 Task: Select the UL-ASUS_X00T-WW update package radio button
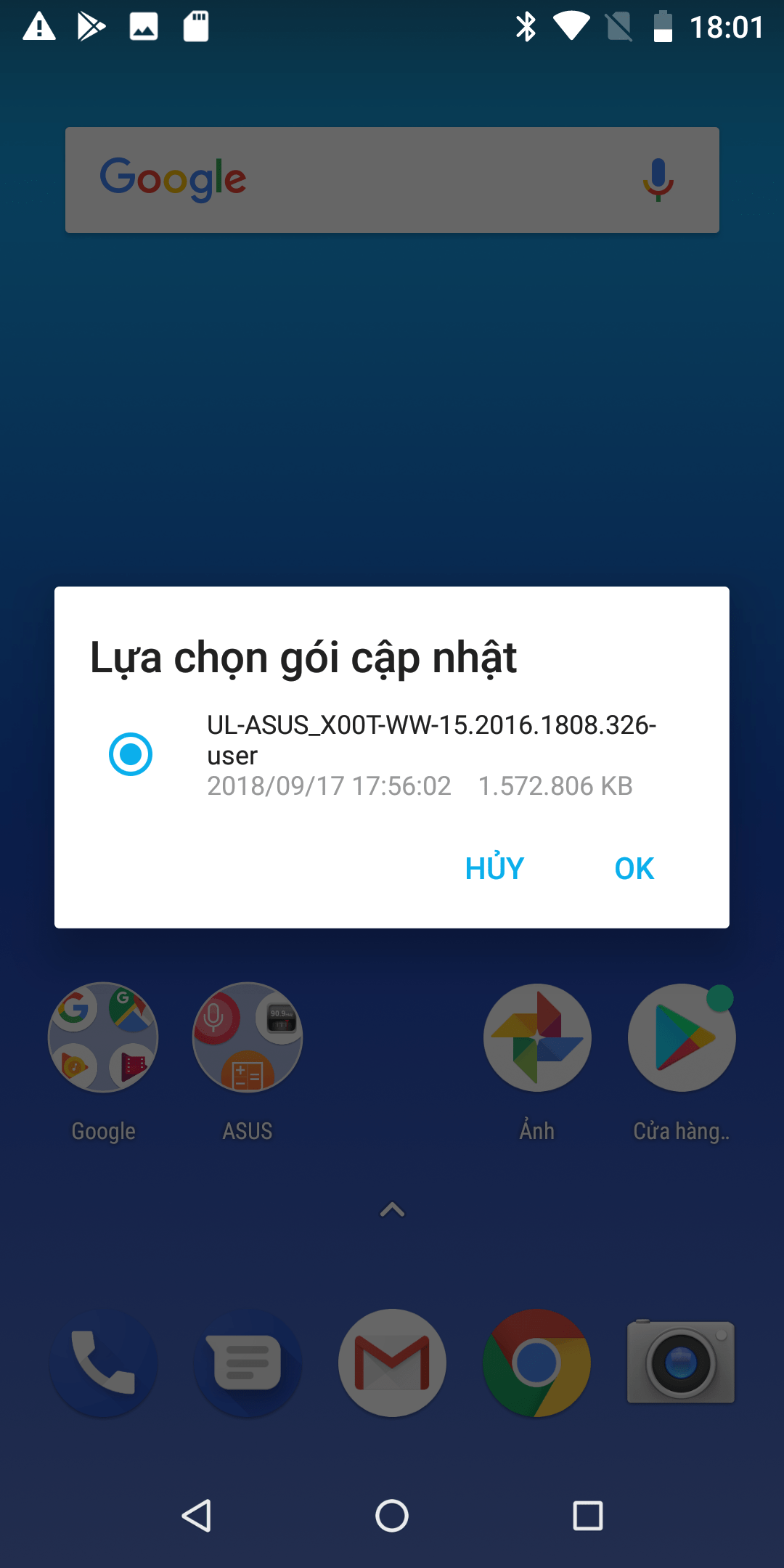pyautogui.click(x=131, y=755)
